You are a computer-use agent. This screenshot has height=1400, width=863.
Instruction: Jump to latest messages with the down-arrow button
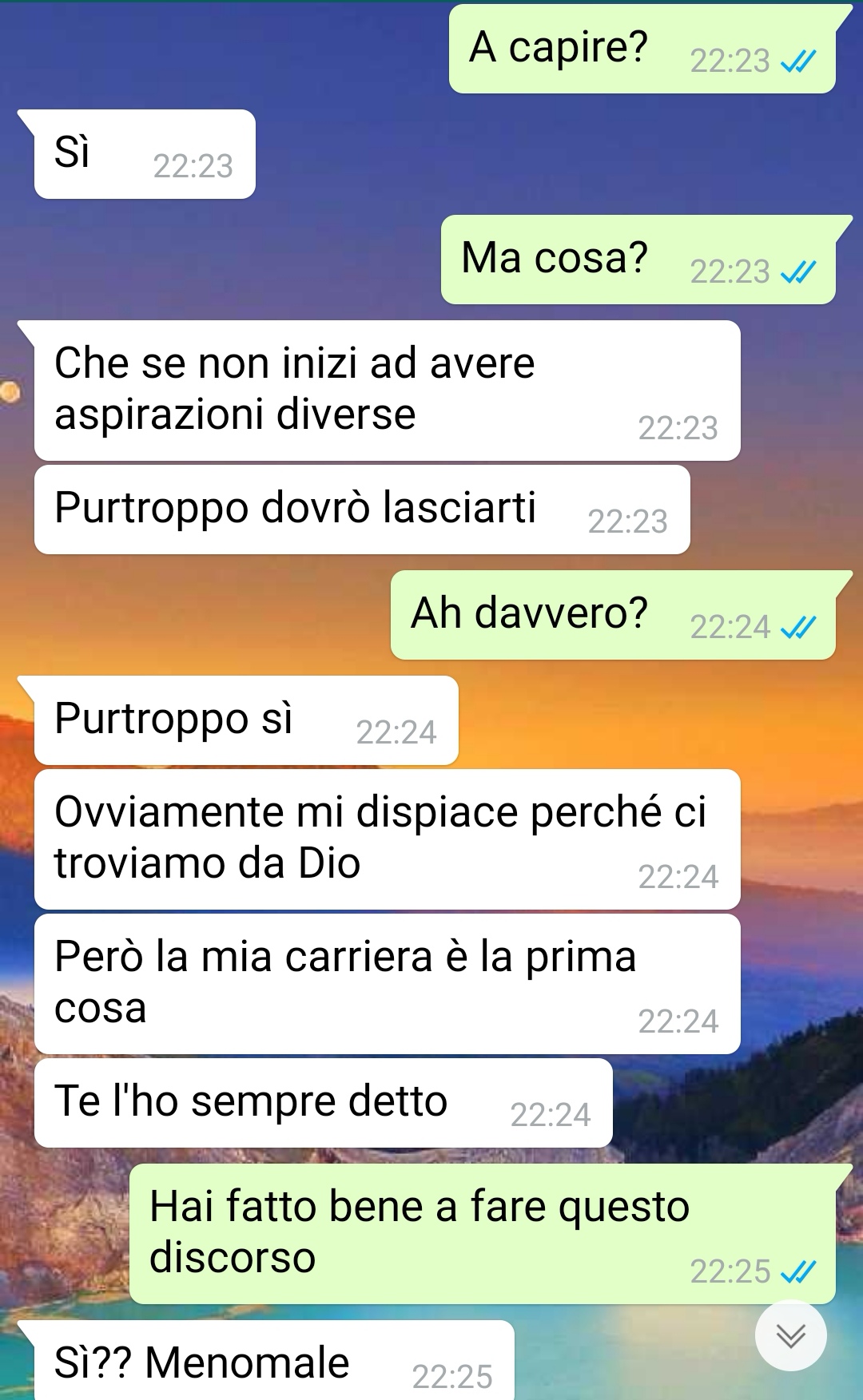click(790, 1335)
